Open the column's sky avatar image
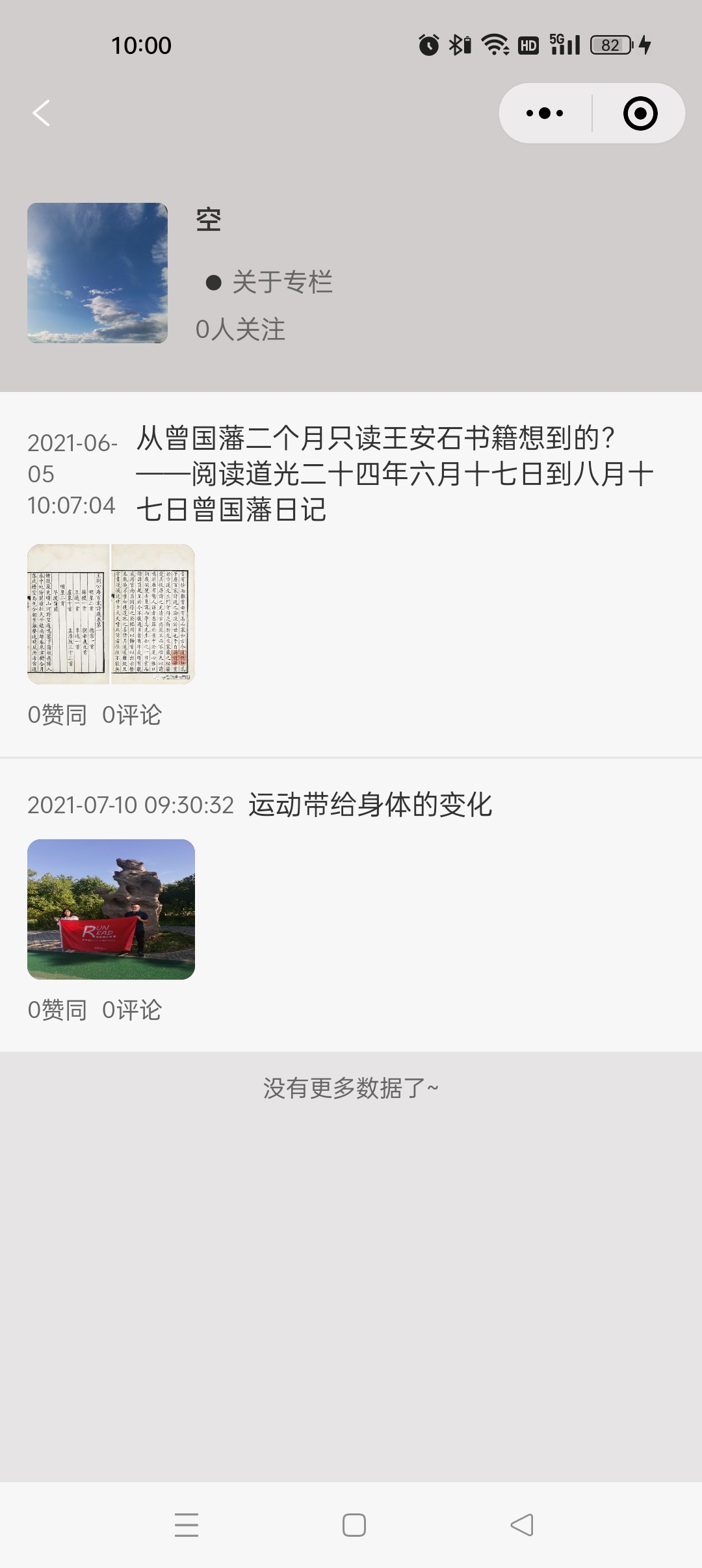 (97, 273)
